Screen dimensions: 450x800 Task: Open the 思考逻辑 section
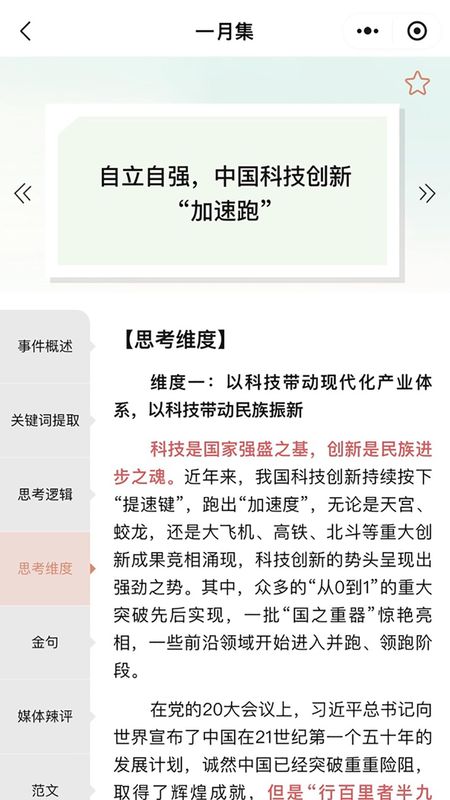point(45,494)
